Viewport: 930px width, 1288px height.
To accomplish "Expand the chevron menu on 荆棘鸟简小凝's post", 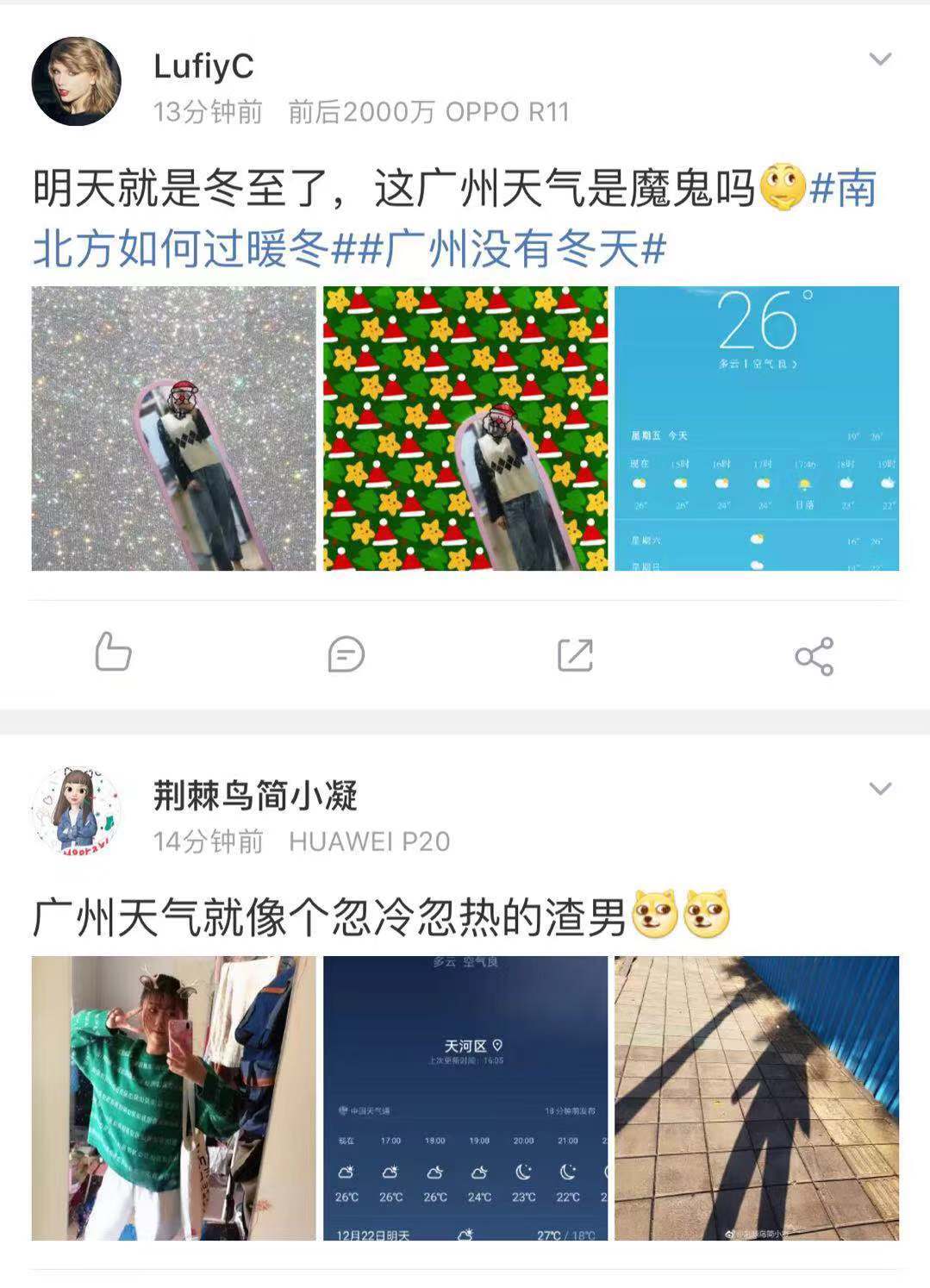I will coord(879,789).
